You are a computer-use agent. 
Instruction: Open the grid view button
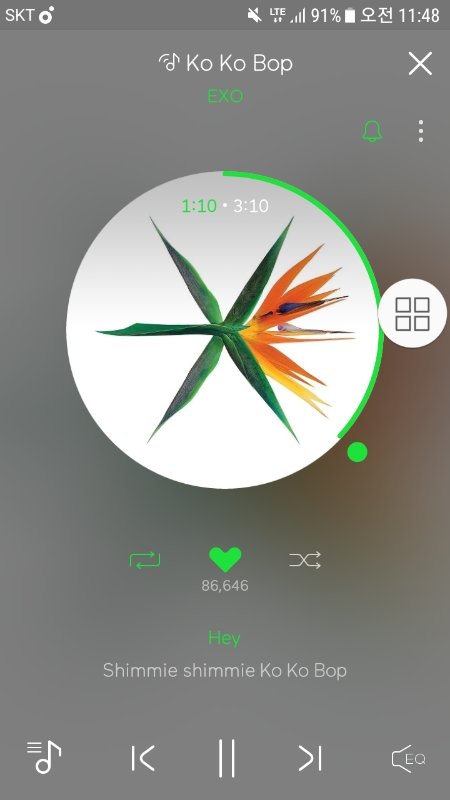(412, 313)
